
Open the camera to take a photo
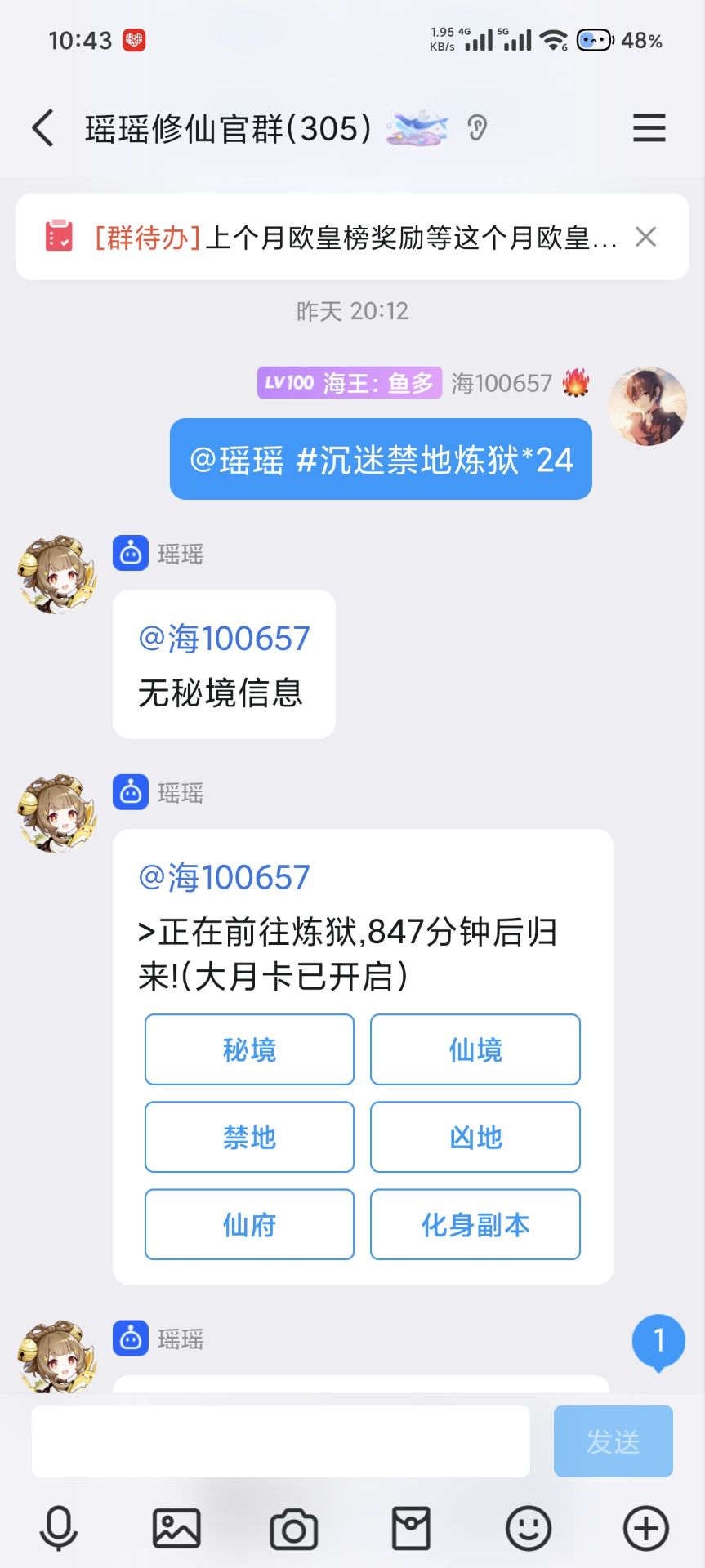[x=294, y=1529]
